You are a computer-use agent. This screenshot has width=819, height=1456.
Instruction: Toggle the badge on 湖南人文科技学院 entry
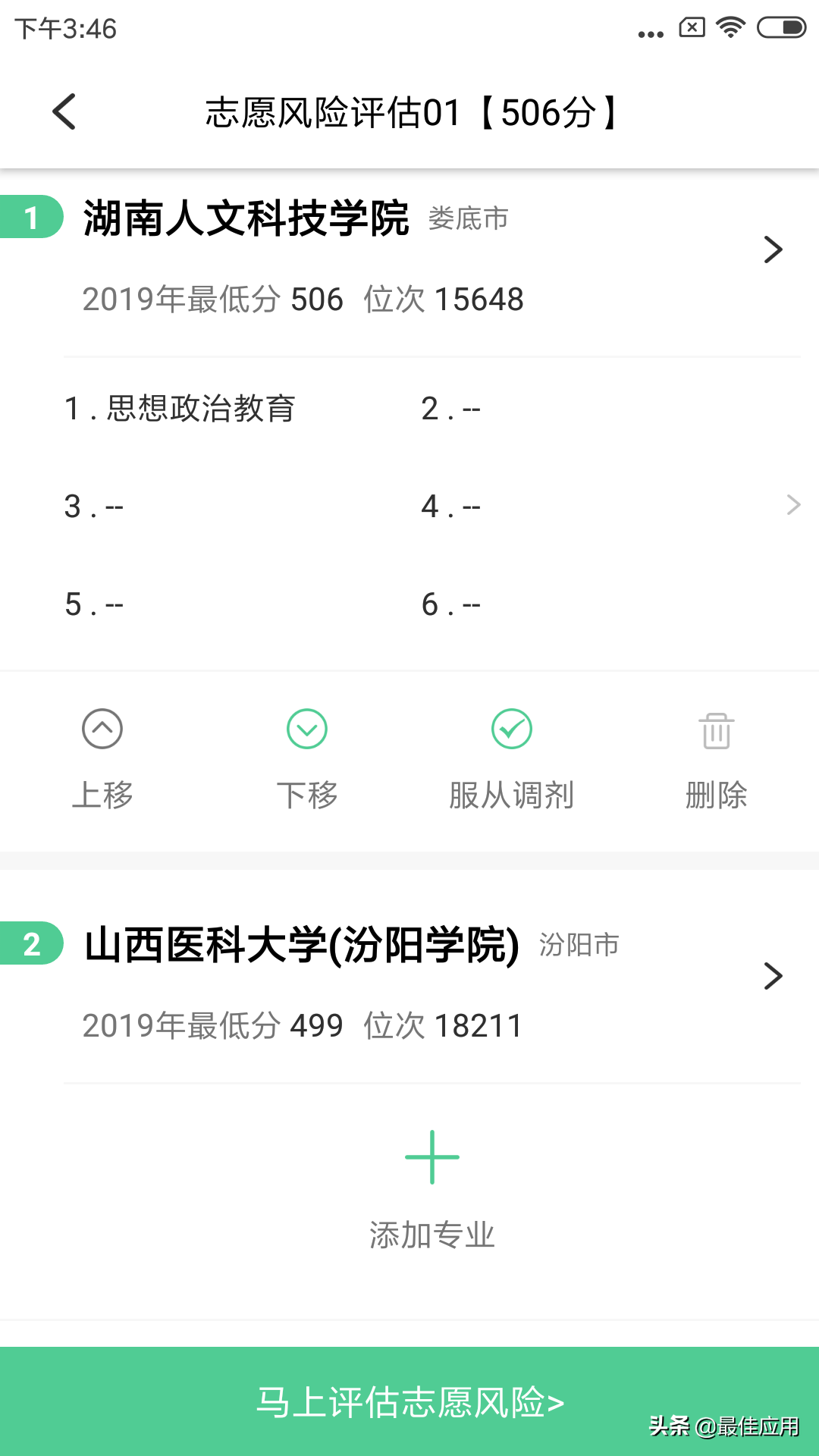point(32,220)
